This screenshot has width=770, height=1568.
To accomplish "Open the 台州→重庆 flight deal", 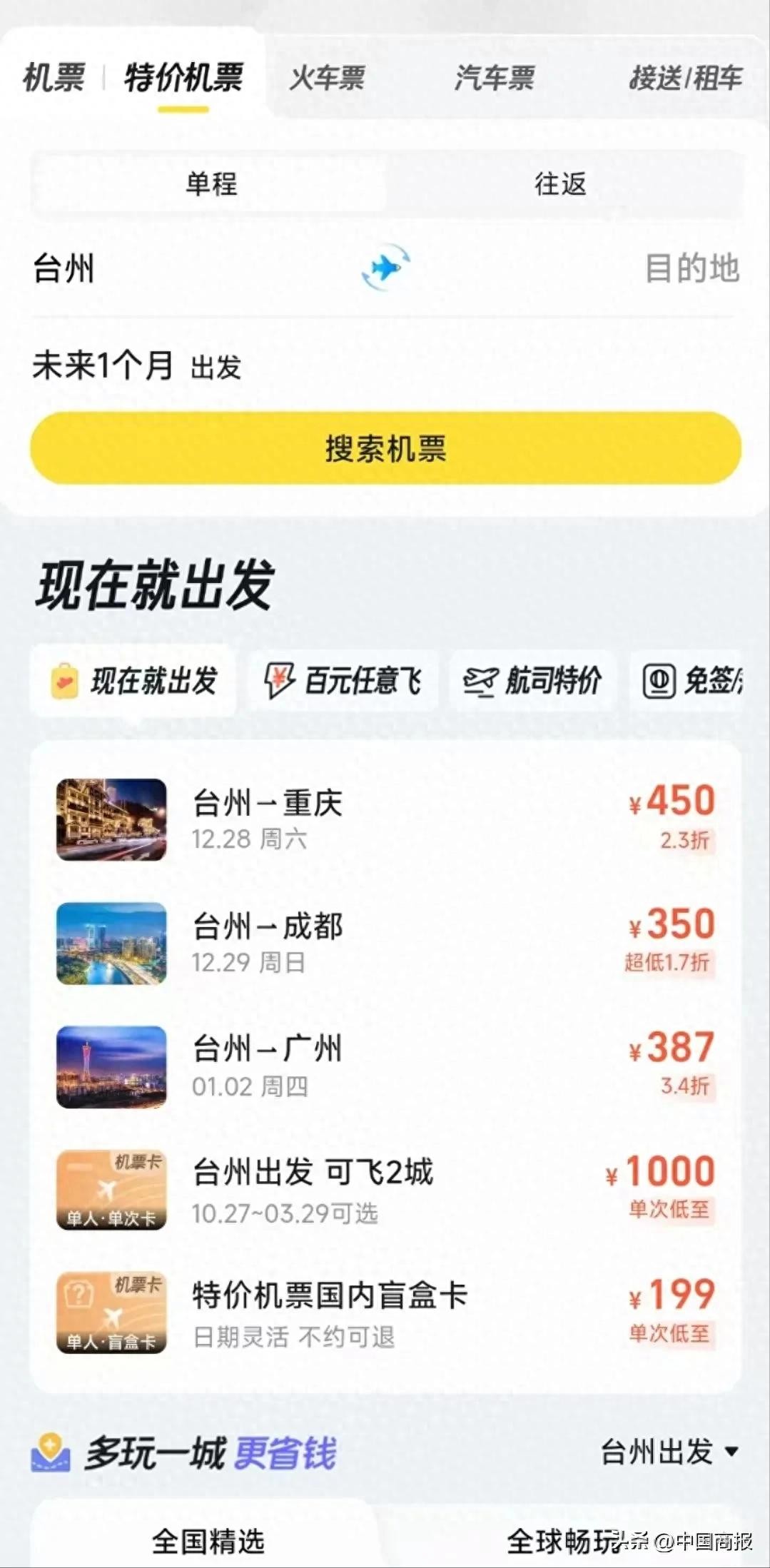I will point(385,819).
